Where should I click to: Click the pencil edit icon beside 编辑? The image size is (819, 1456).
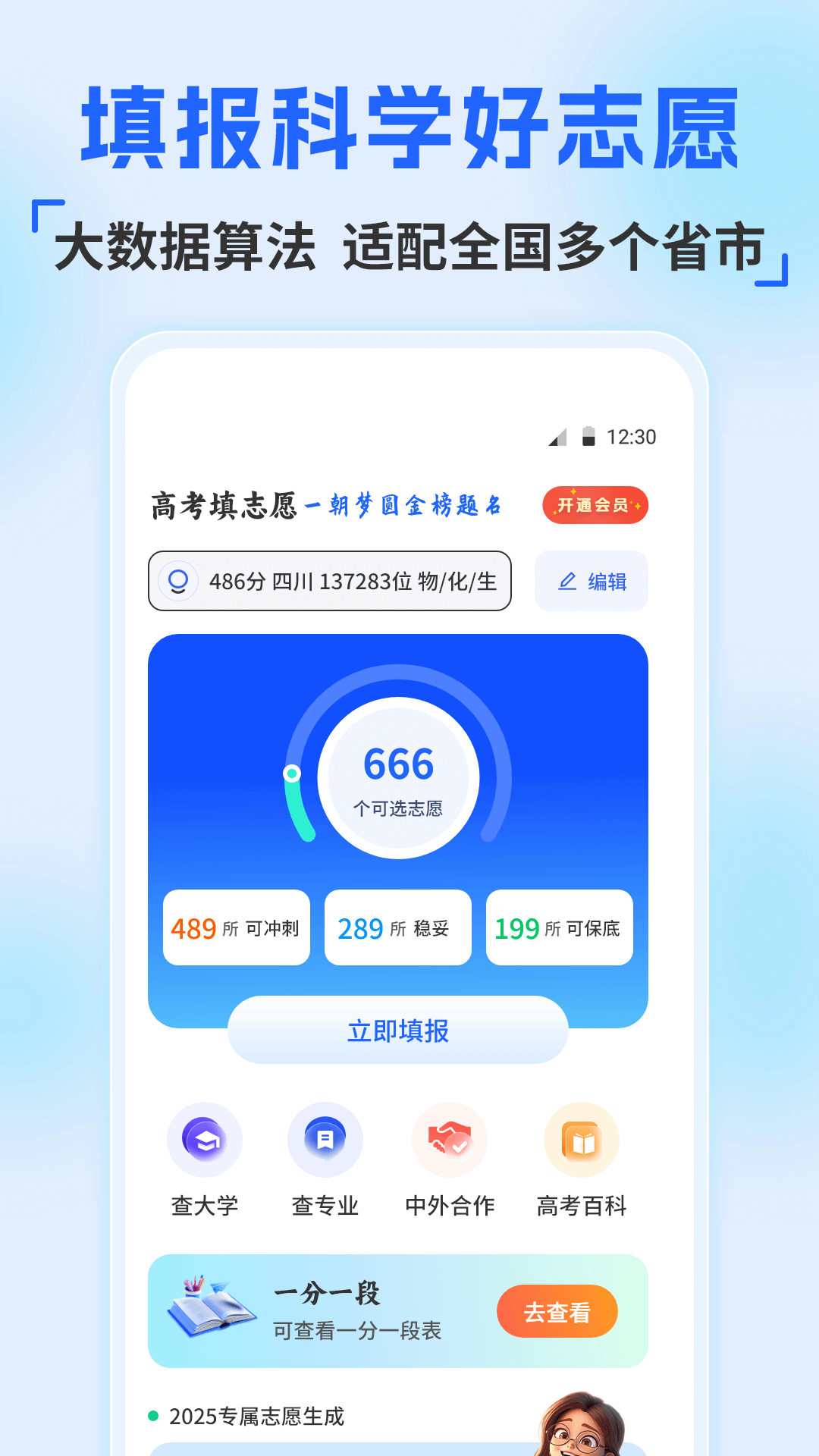click(566, 582)
